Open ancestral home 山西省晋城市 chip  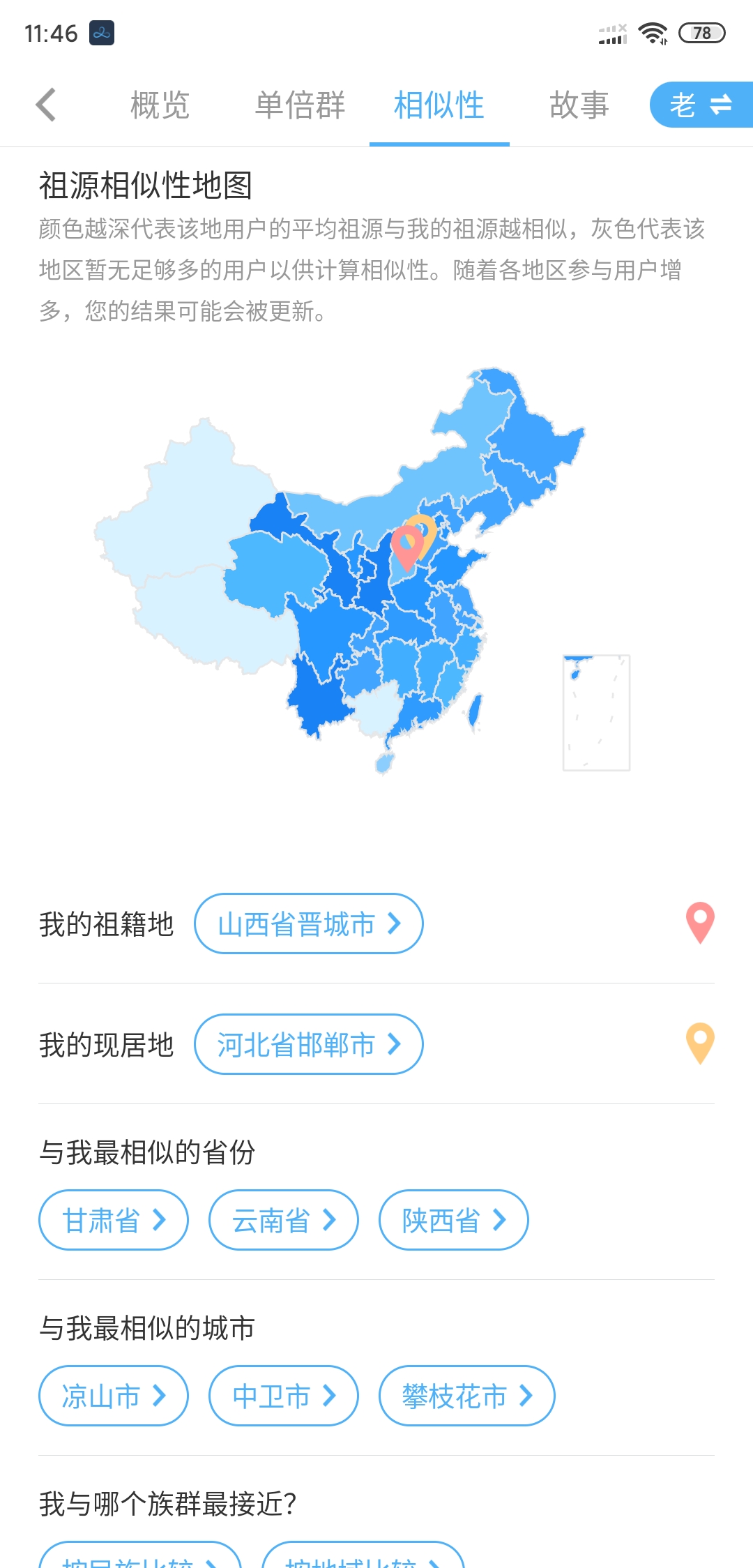tap(308, 924)
